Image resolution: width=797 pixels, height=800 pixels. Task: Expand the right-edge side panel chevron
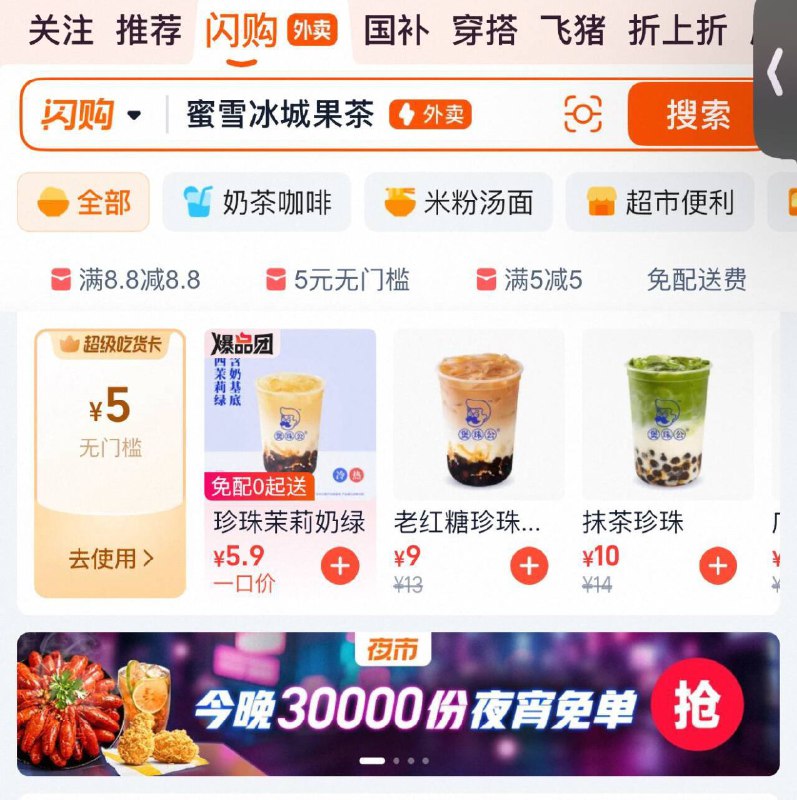pyautogui.click(x=775, y=70)
